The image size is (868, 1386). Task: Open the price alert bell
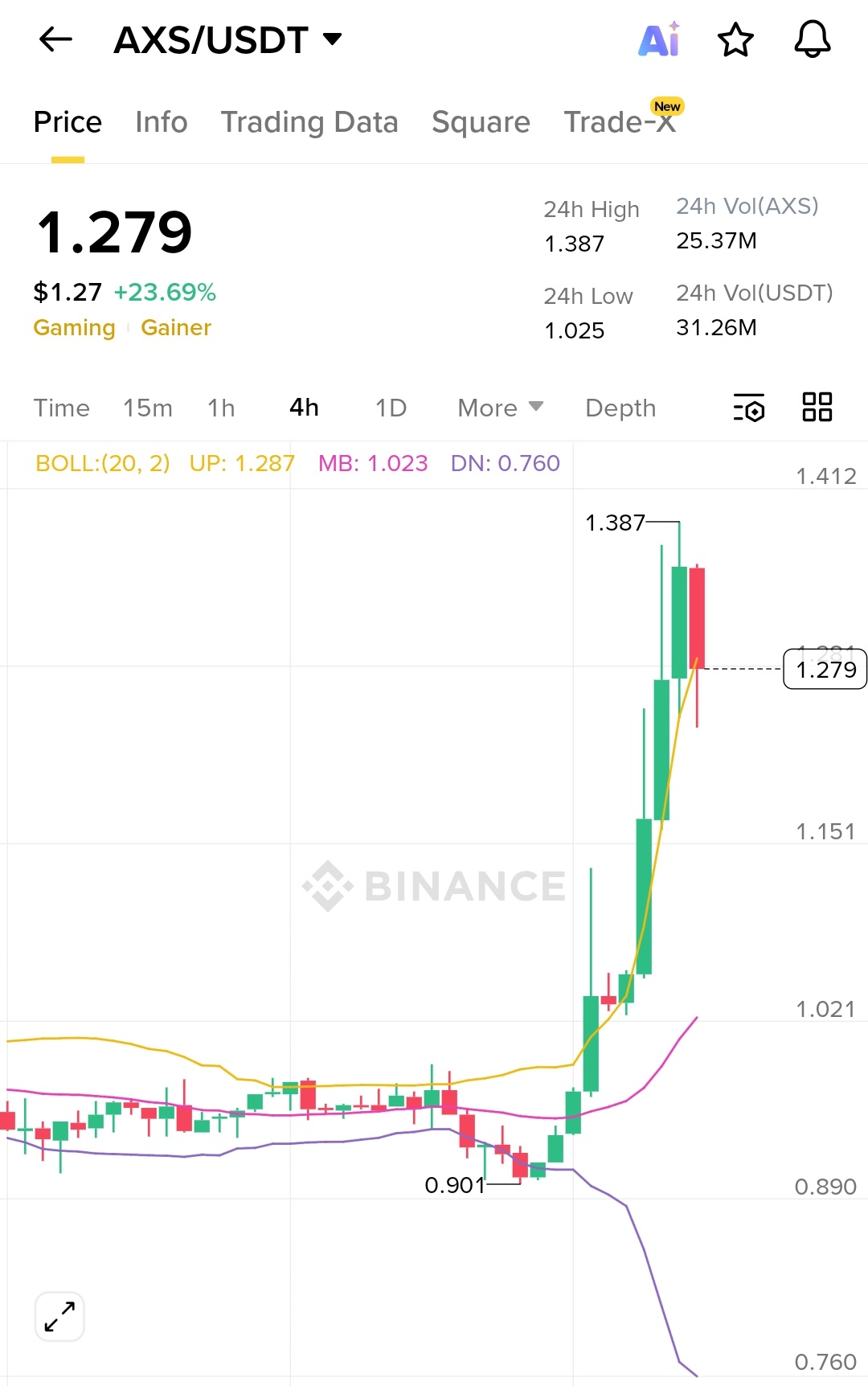coord(812,39)
